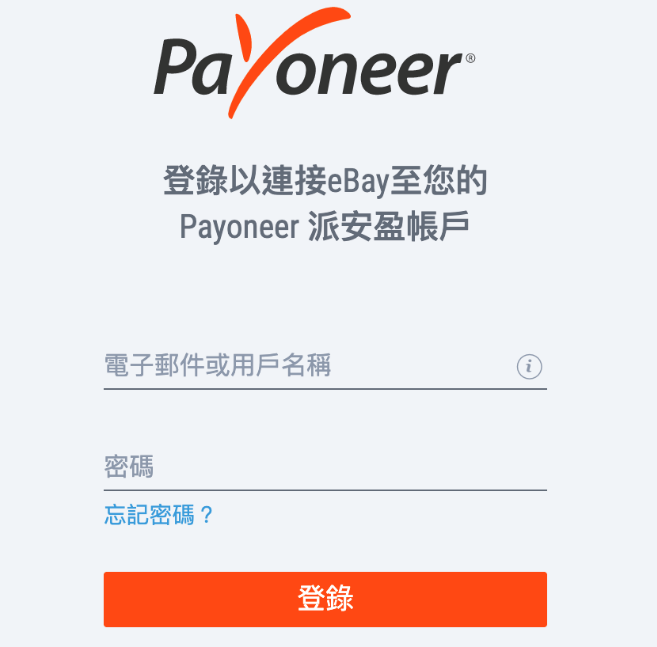
Task: Tap the 電子郵件或用戶名稱 input field
Action: pyautogui.click(x=300, y=366)
